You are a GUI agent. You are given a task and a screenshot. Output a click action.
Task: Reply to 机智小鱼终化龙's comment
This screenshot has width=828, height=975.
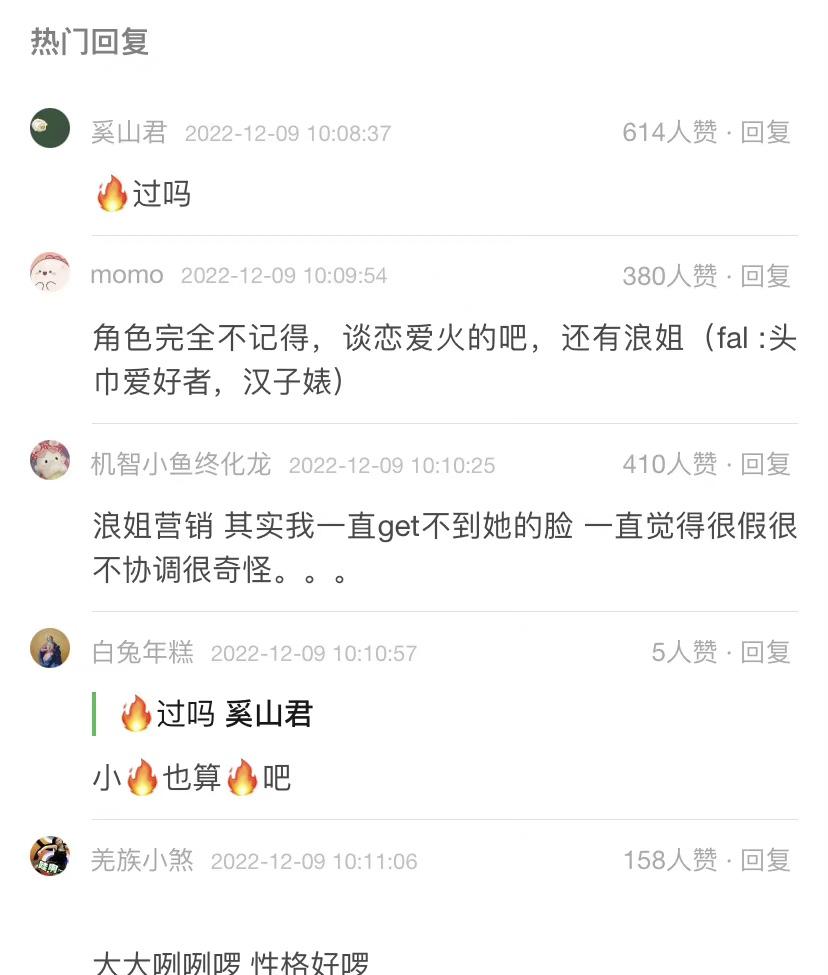[765, 464]
